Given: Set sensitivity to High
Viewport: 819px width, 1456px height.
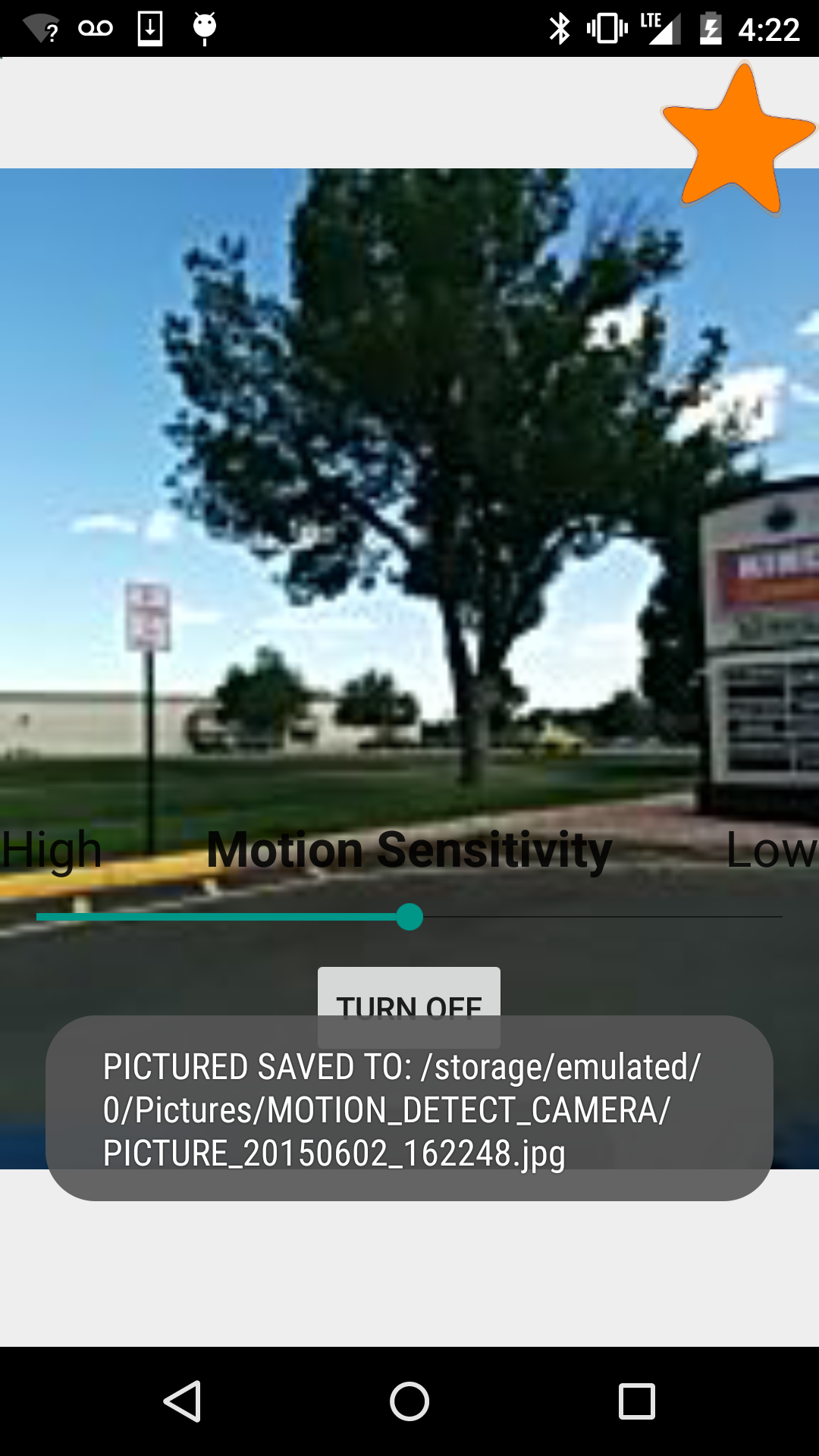Looking at the screenshot, I should pyautogui.click(x=49, y=849).
